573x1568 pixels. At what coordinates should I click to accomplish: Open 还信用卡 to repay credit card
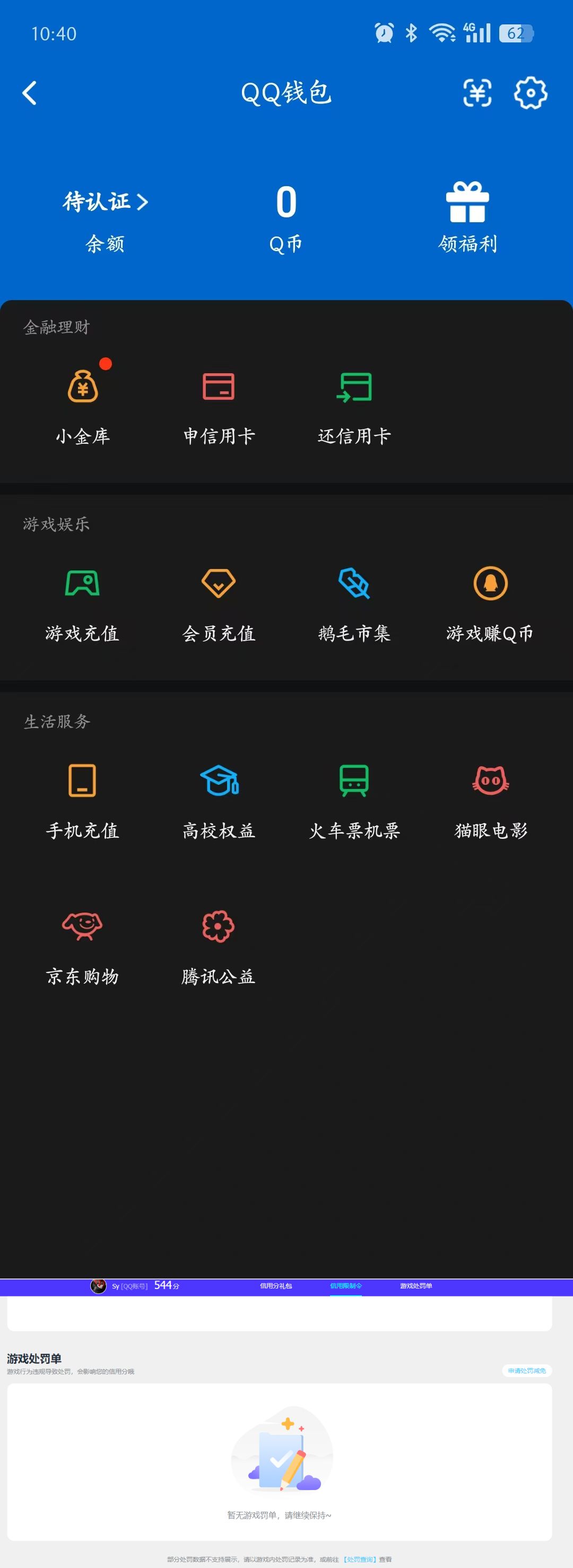[355, 402]
